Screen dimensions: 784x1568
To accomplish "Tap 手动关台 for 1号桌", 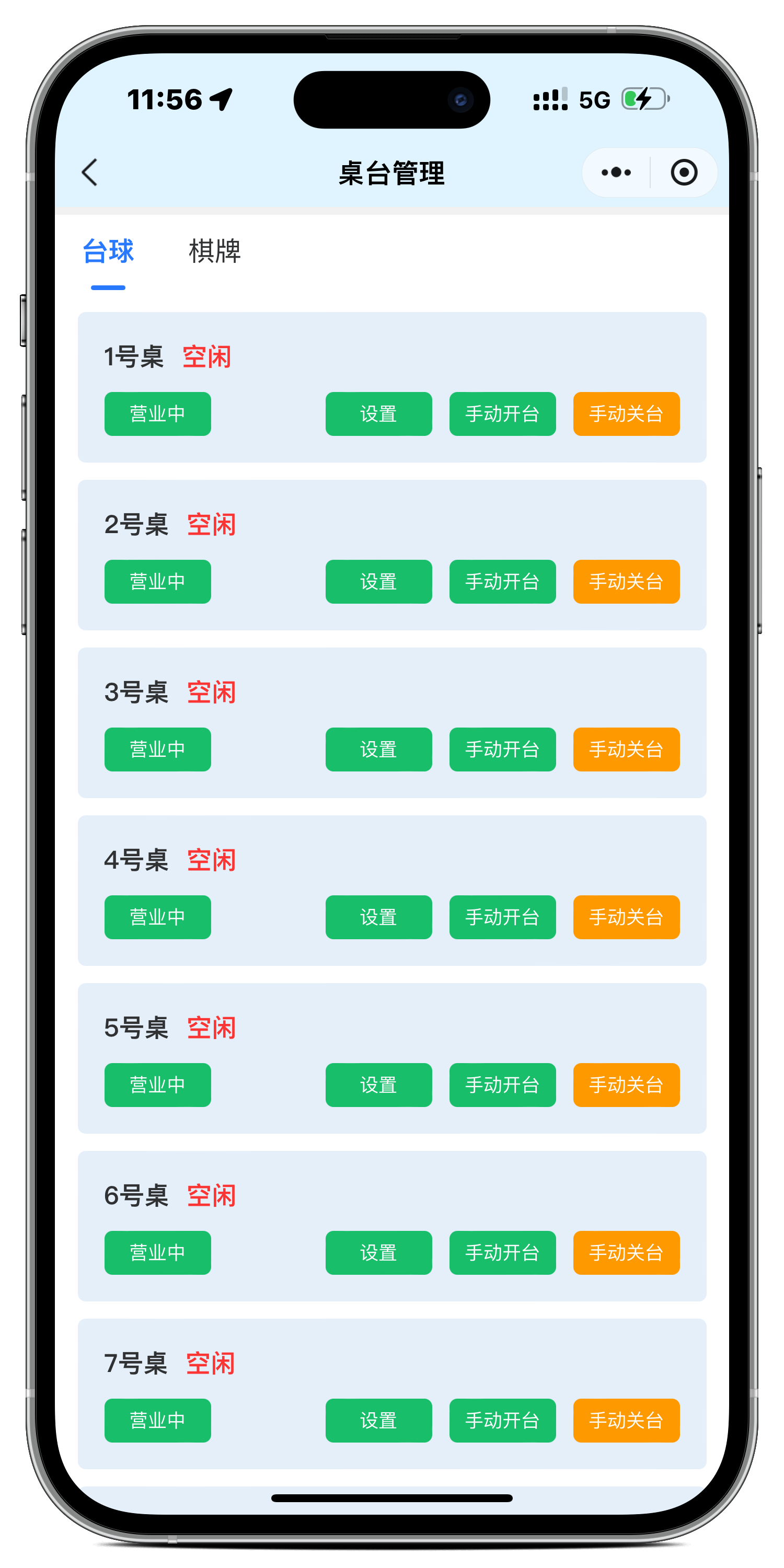I will tap(626, 414).
